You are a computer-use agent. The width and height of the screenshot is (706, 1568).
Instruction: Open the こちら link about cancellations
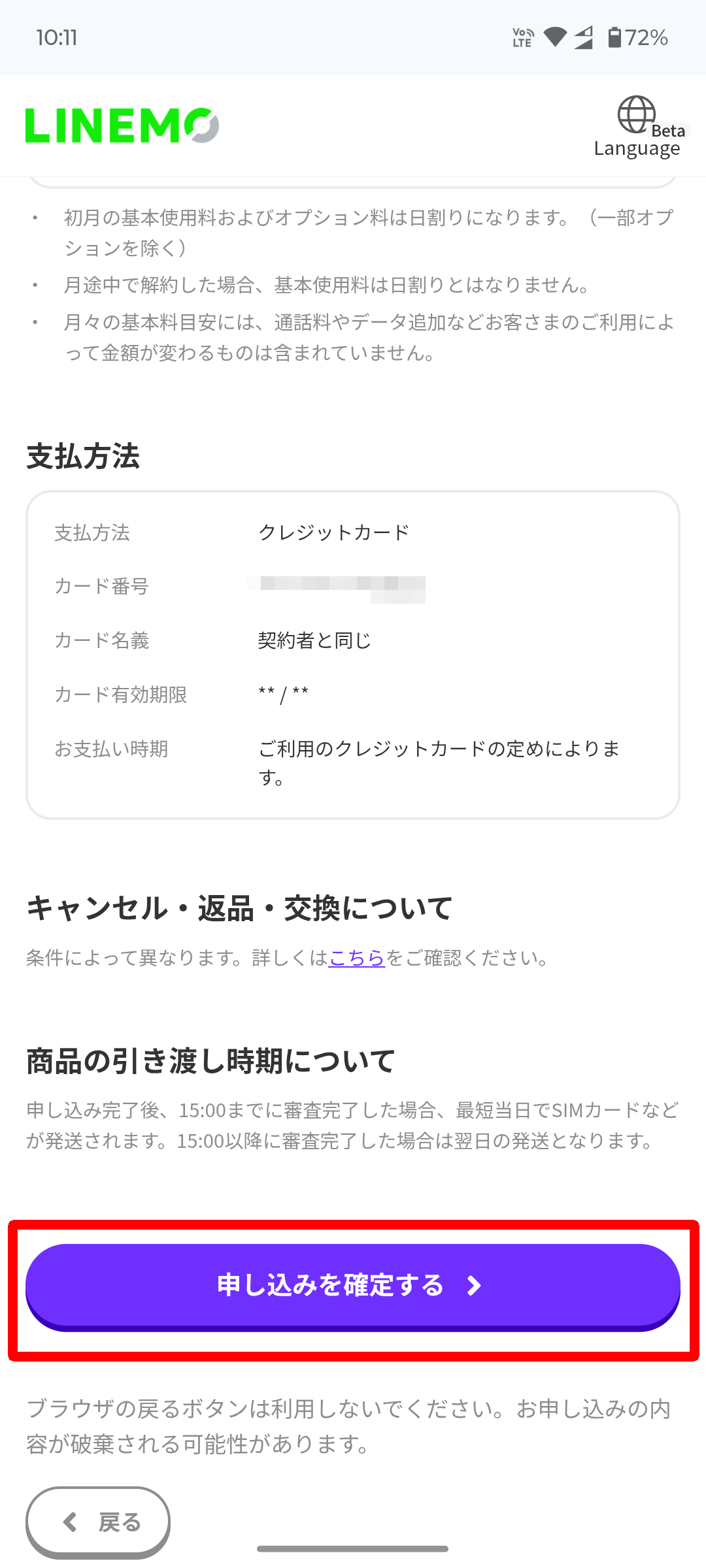pyautogui.click(x=357, y=958)
